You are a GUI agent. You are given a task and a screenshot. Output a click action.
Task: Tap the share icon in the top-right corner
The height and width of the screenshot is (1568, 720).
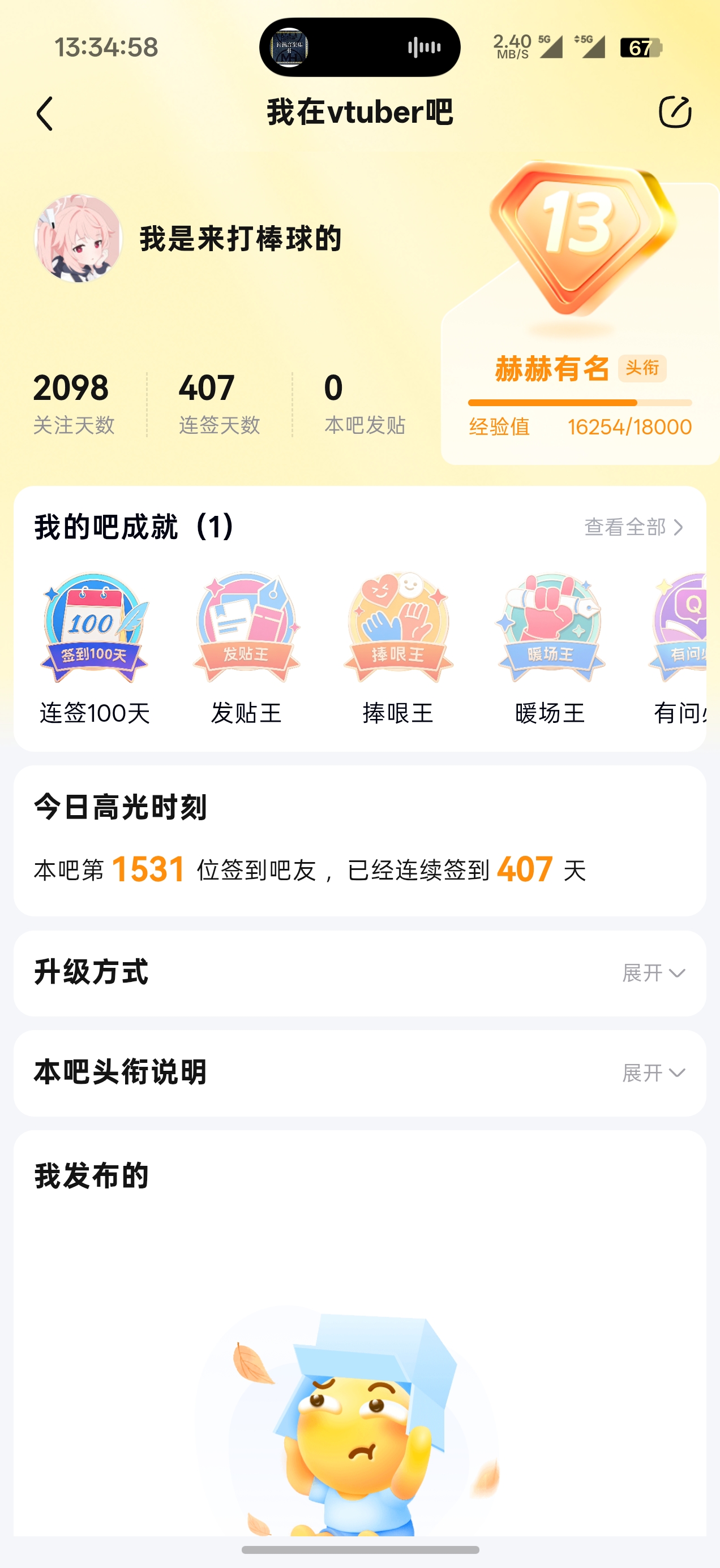[x=675, y=112]
